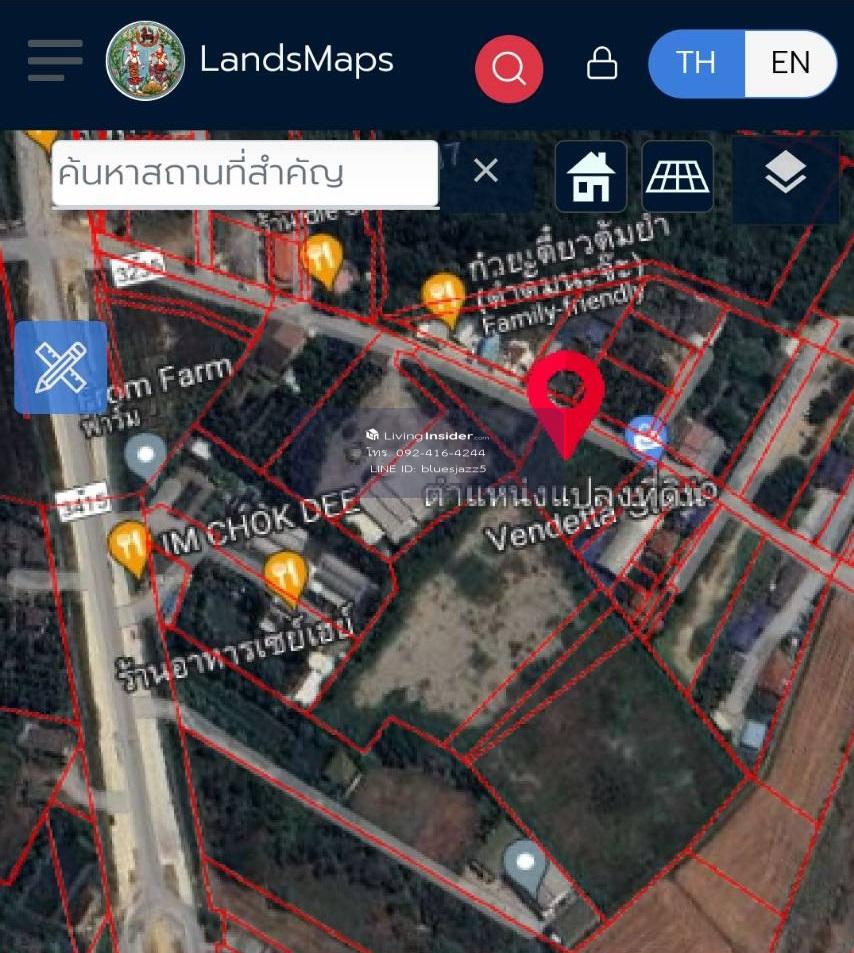Open the hamburger drawer menu
Screen dimensions: 854x953
pos(55,62)
